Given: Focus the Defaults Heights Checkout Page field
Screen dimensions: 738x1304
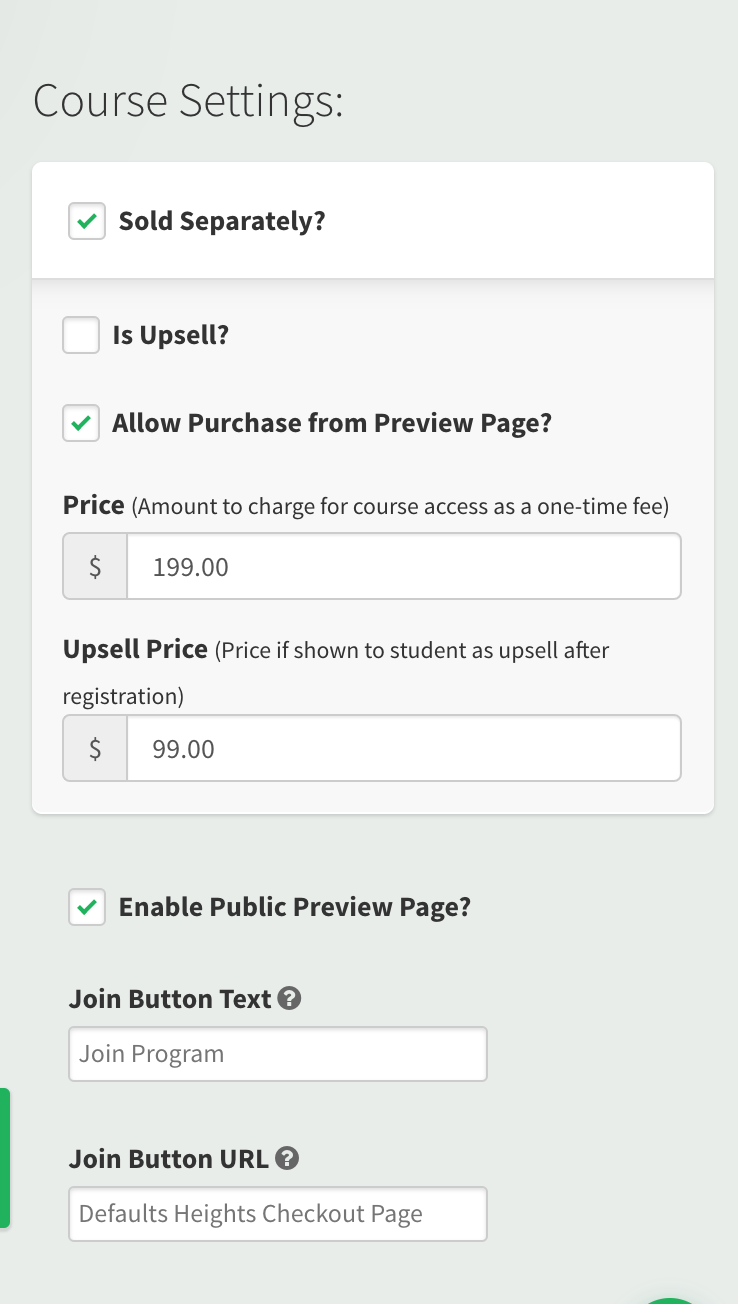Looking at the screenshot, I should tap(277, 1214).
